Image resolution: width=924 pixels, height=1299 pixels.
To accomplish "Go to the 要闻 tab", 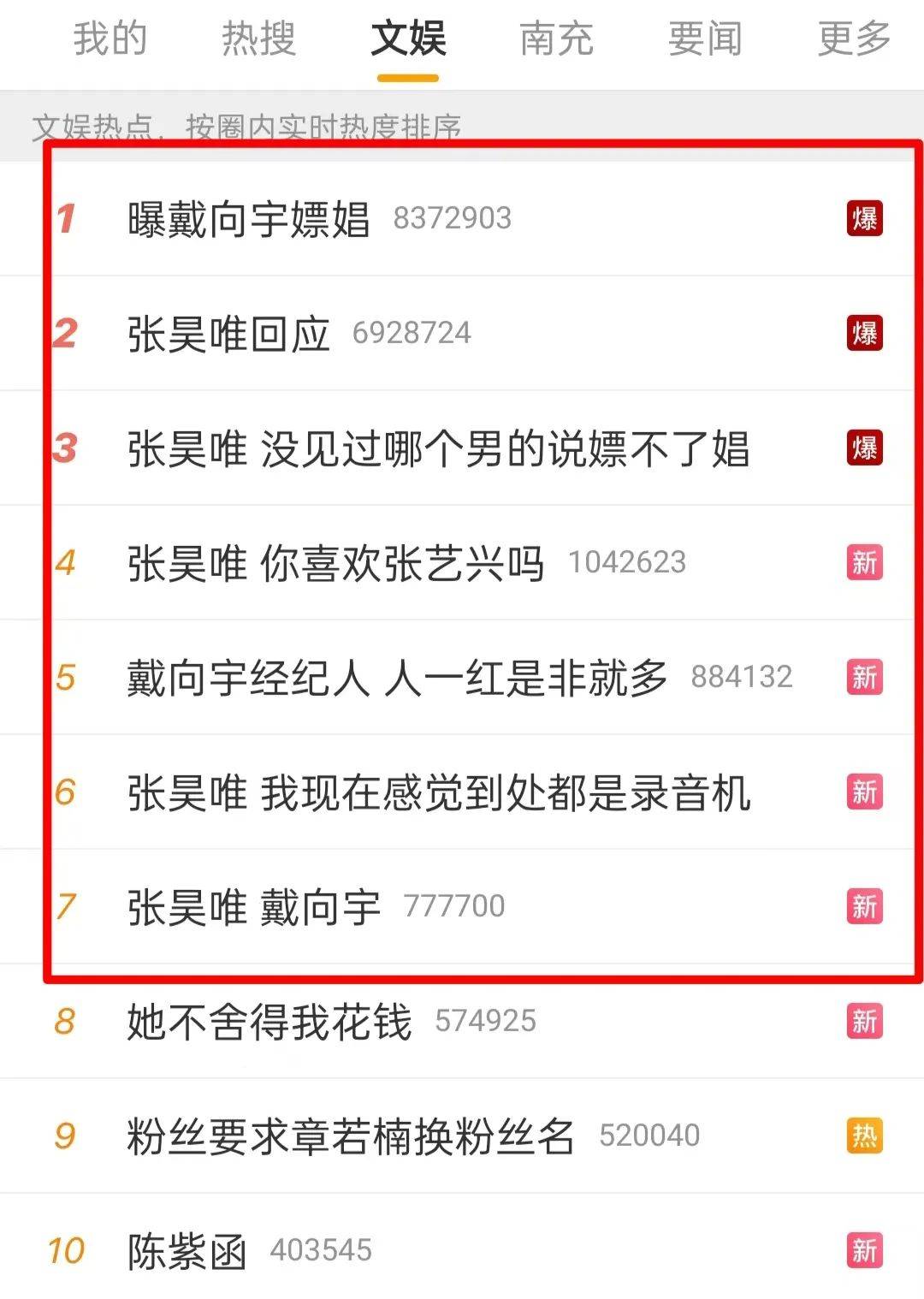I will click(705, 39).
